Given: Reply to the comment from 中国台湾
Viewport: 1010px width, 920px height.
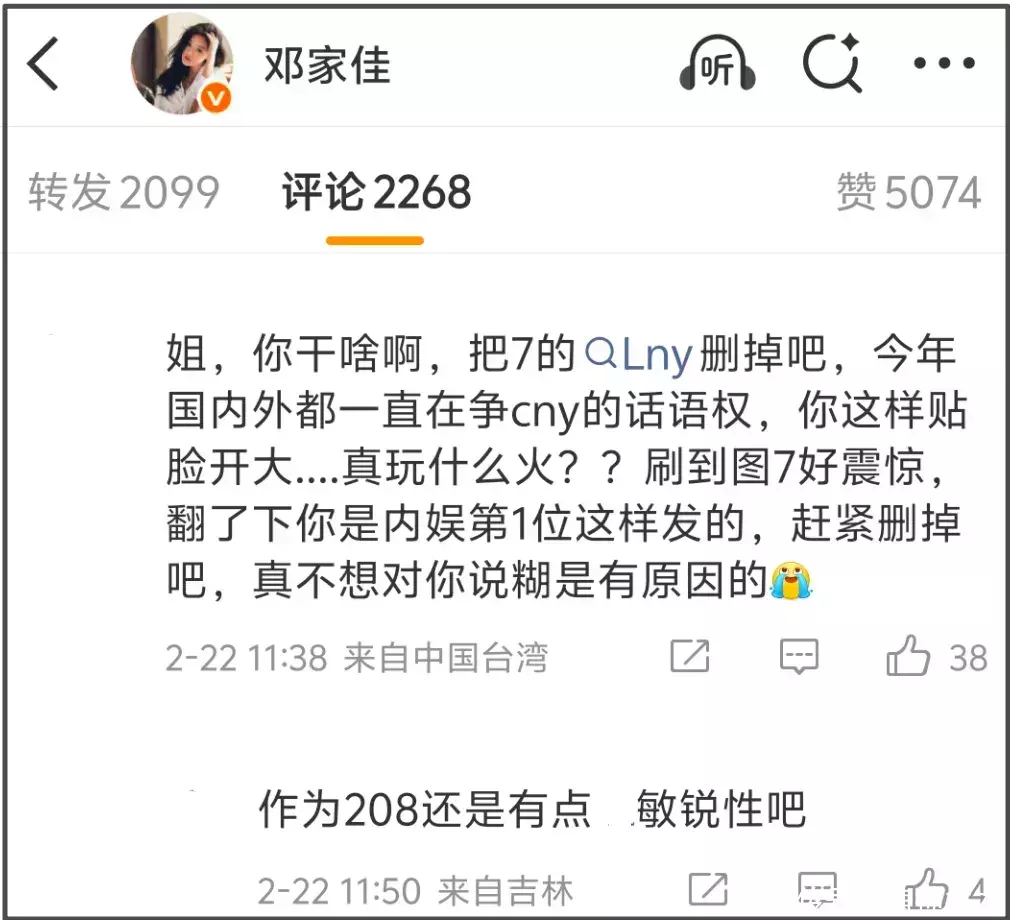Looking at the screenshot, I should 798,657.
